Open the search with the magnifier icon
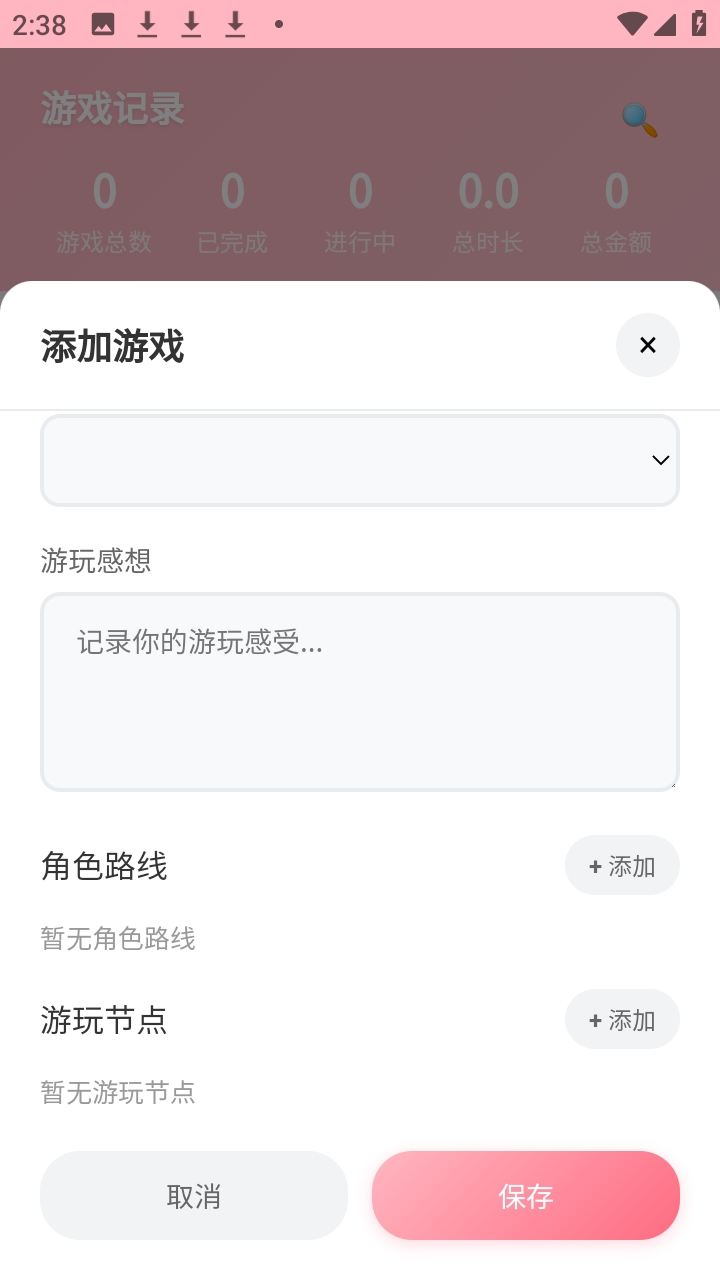This screenshot has height=1280, width=720. click(638, 118)
